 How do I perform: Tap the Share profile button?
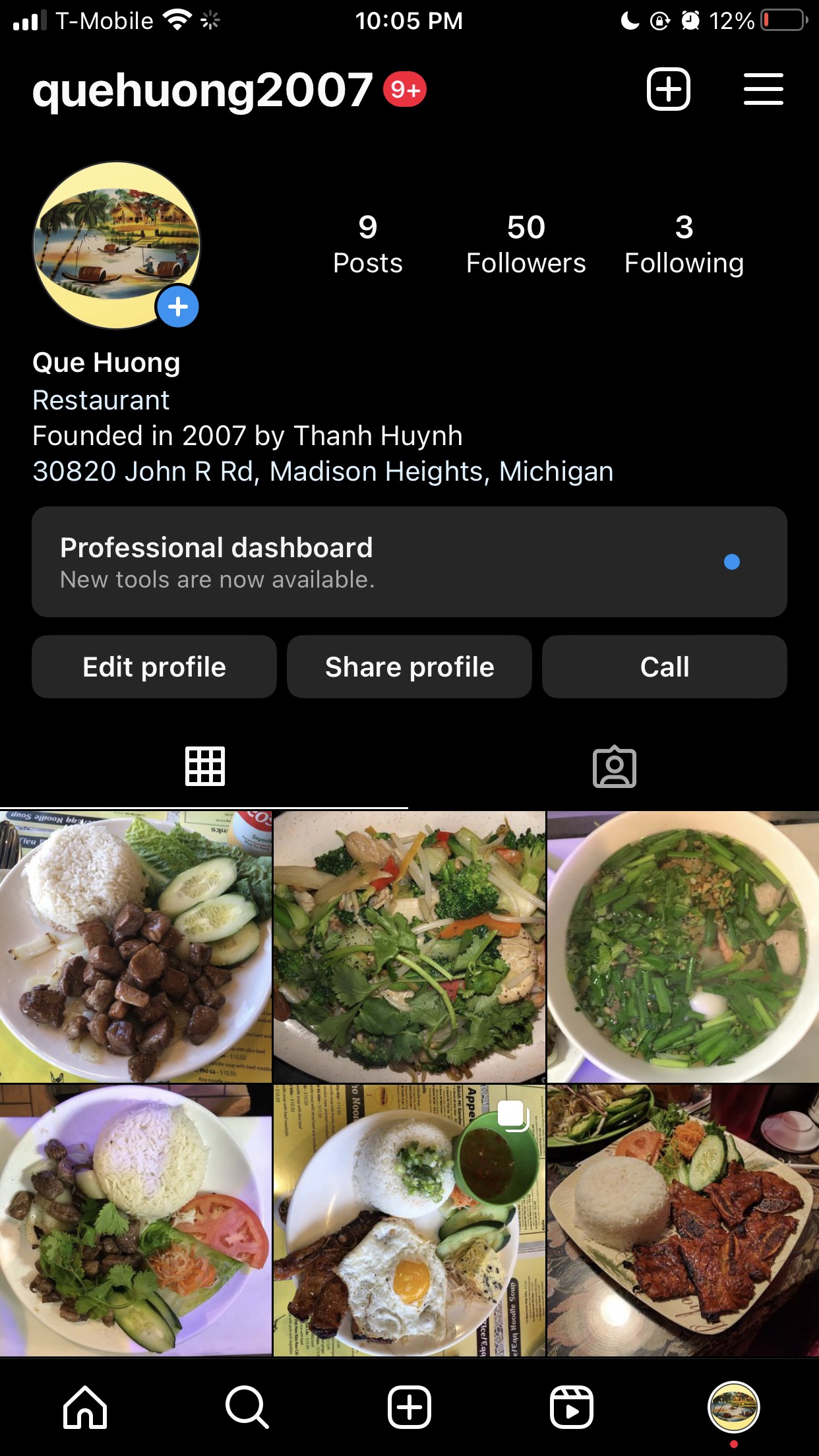(409, 667)
